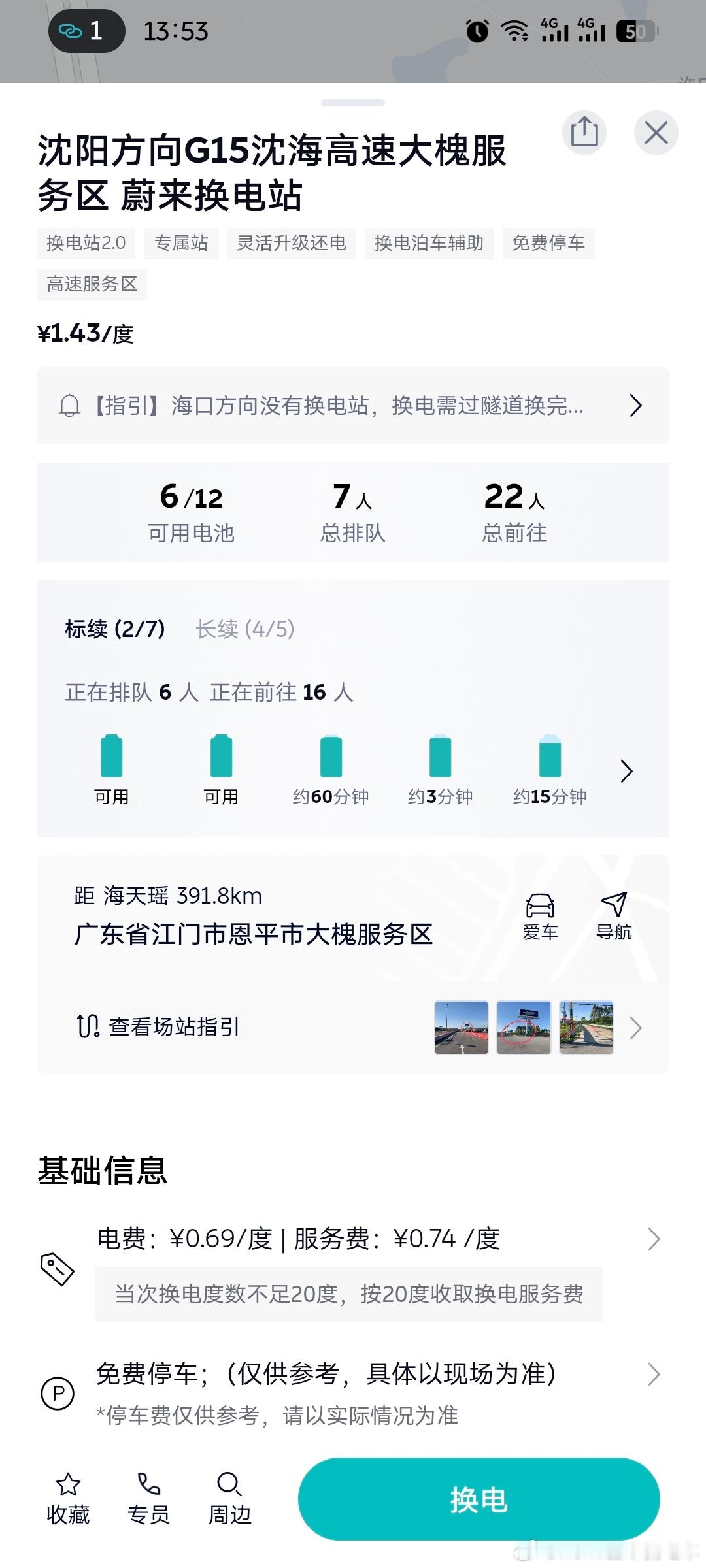Image resolution: width=706 pixels, height=1568 pixels.
Task: Share this swap station
Action: pyautogui.click(x=584, y=133)
